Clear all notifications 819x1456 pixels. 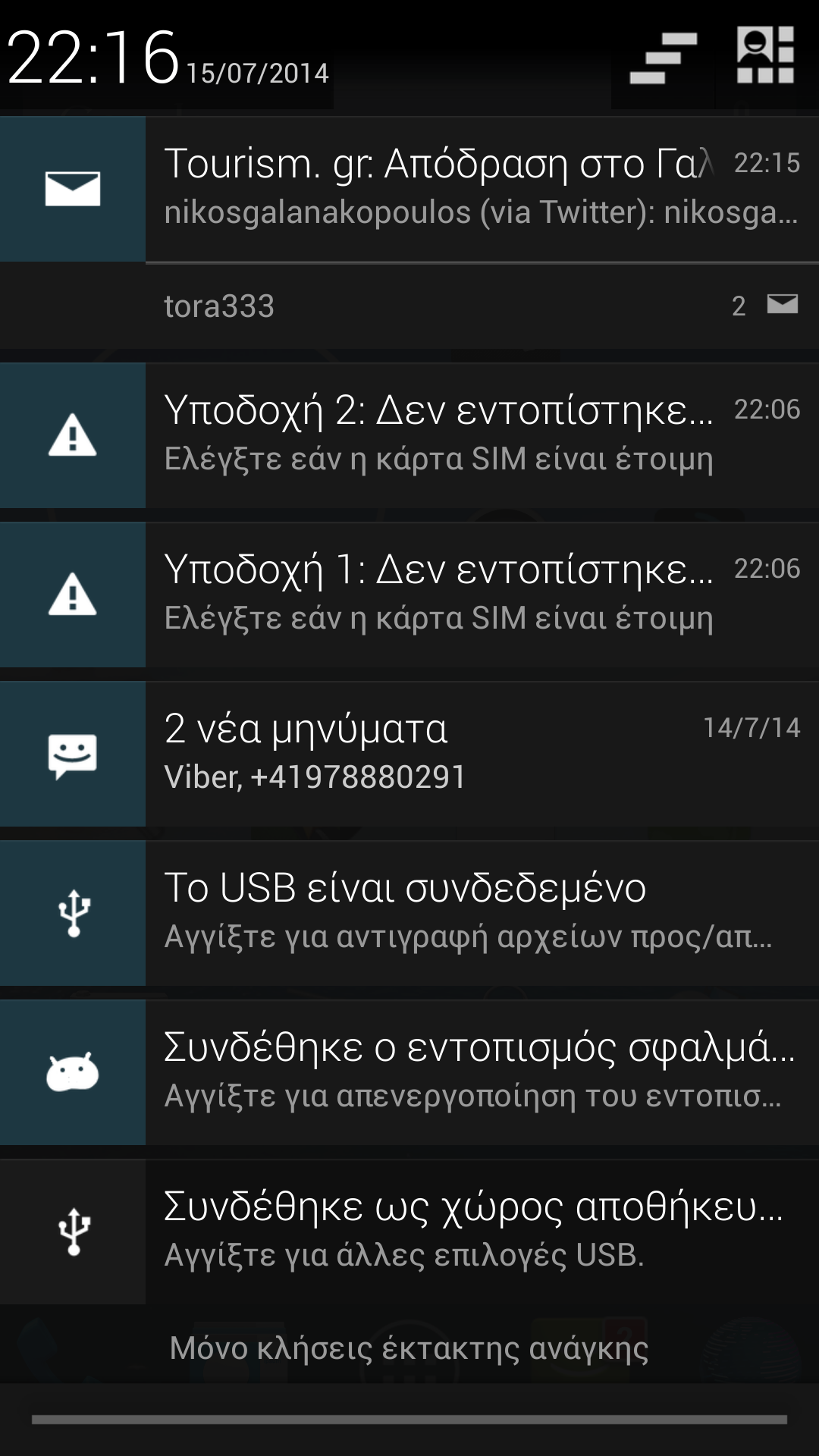pyautogui.click(x=663, y=58)
